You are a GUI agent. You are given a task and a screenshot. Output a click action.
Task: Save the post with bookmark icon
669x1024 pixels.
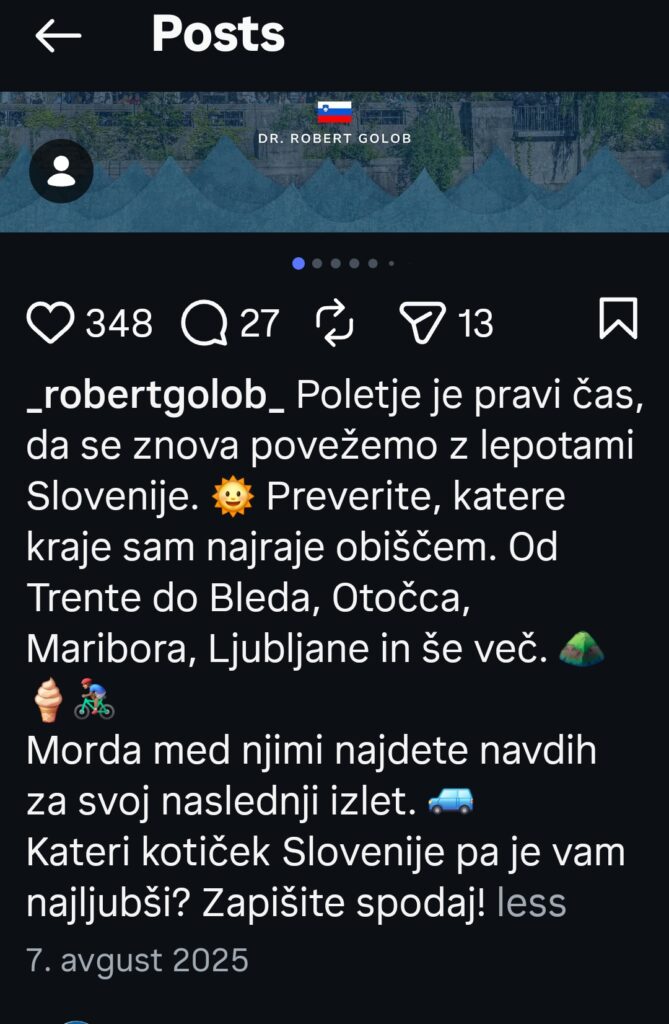(617, 320)
